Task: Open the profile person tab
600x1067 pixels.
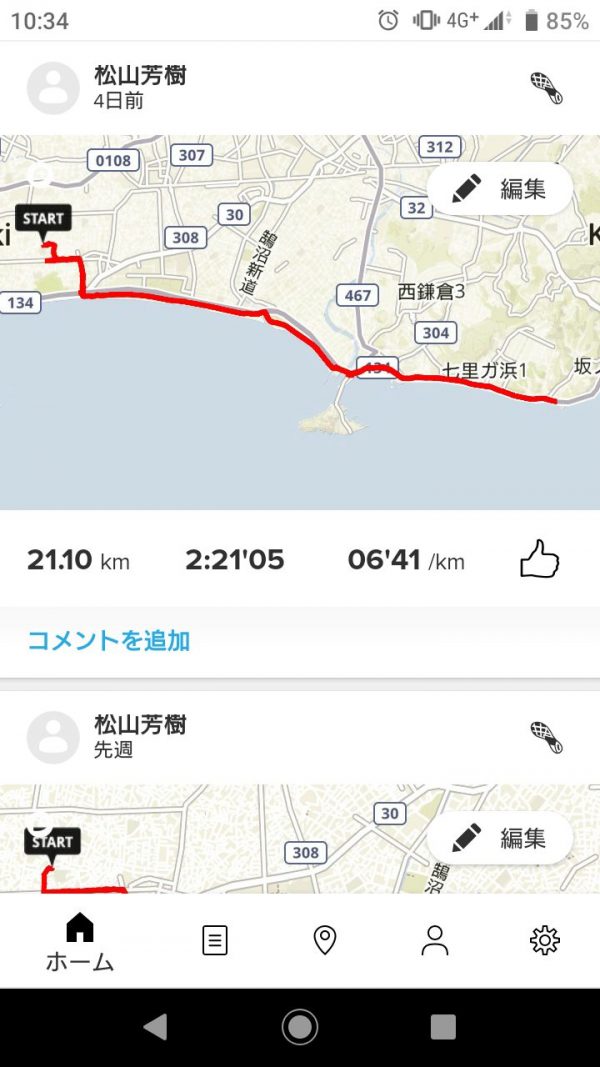Action: (435, 940)
